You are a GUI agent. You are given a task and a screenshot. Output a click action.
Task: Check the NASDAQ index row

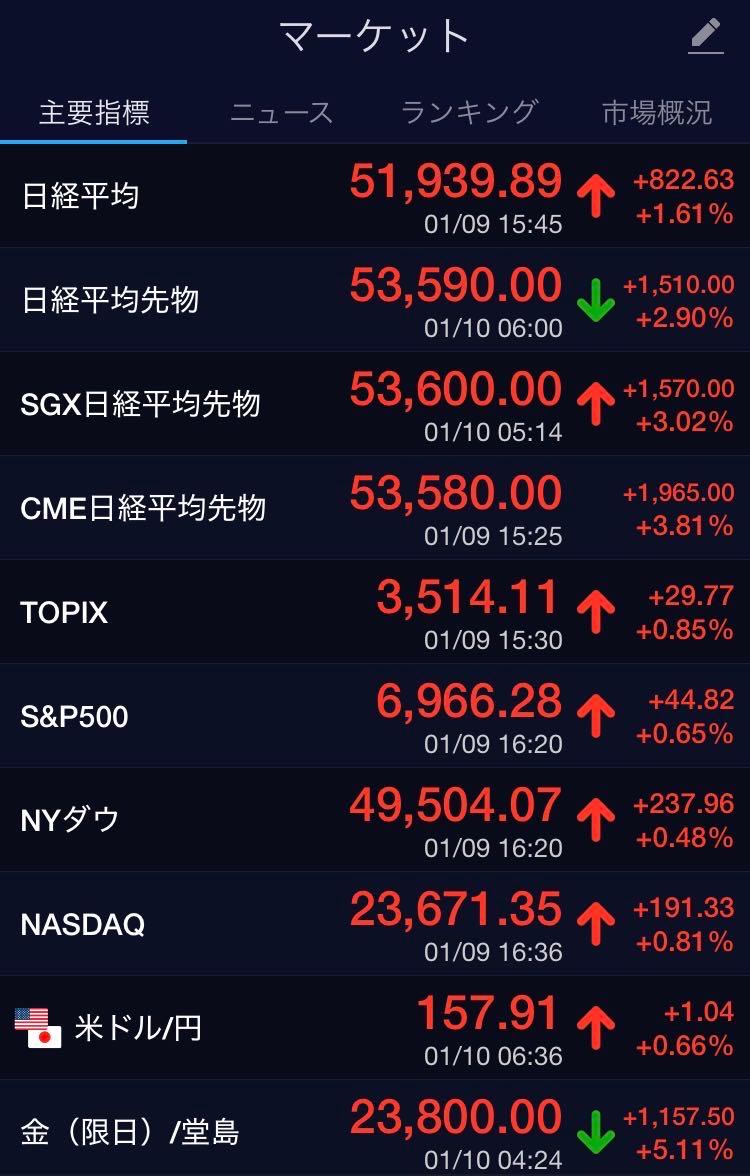pyautogui.click(x=375, y=924)
